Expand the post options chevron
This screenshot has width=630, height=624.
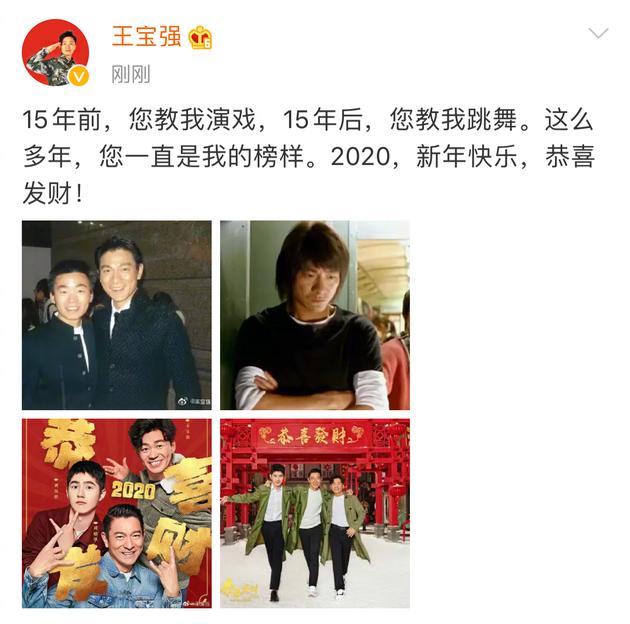tap(598, 34)
